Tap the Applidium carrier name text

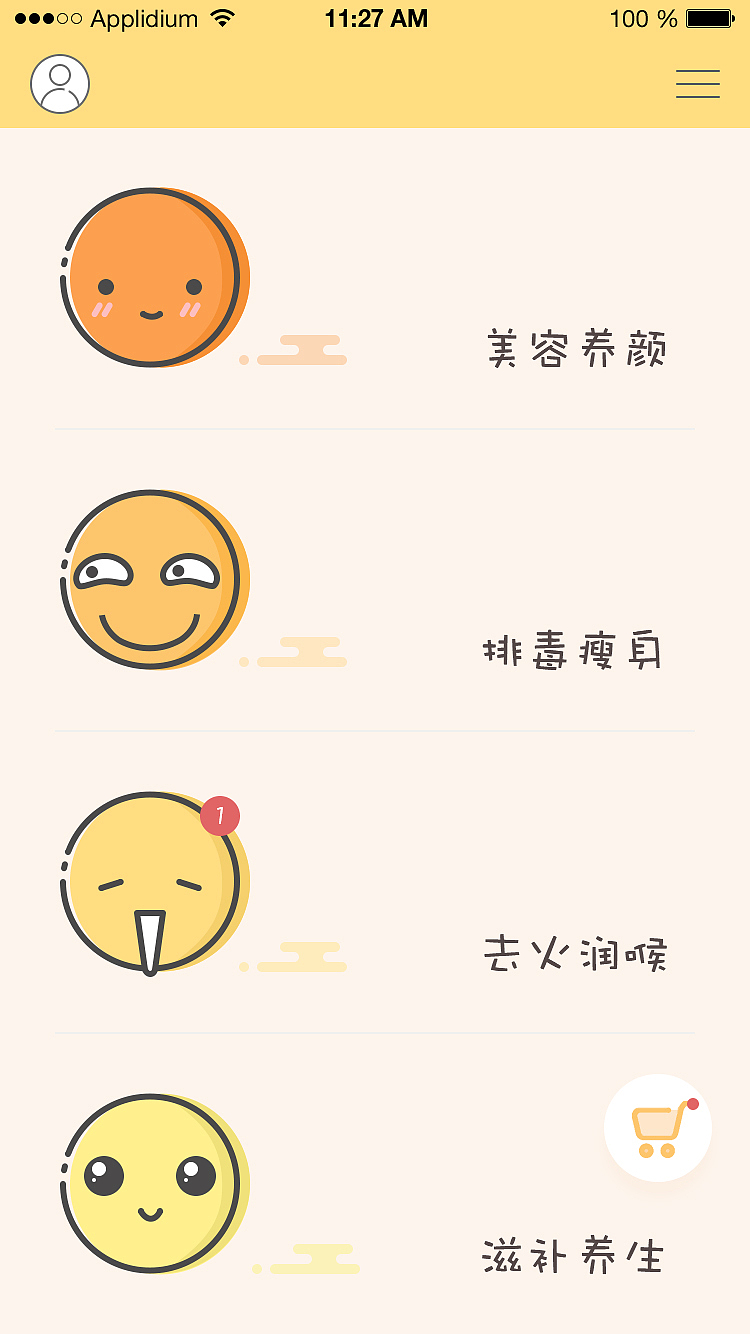[143, 17]
